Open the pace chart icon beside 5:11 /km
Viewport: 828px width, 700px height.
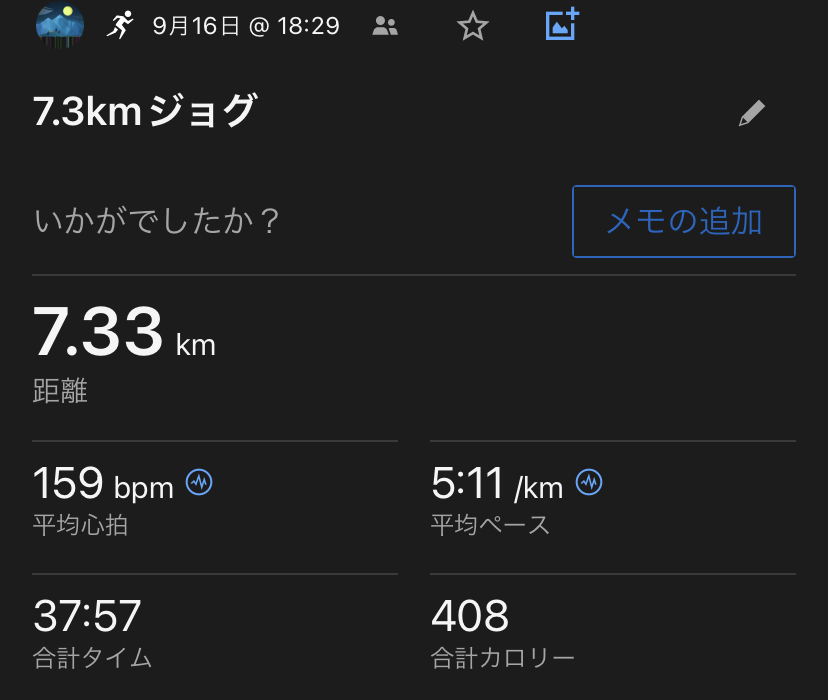pyautogui.click(x=589, y=484)
